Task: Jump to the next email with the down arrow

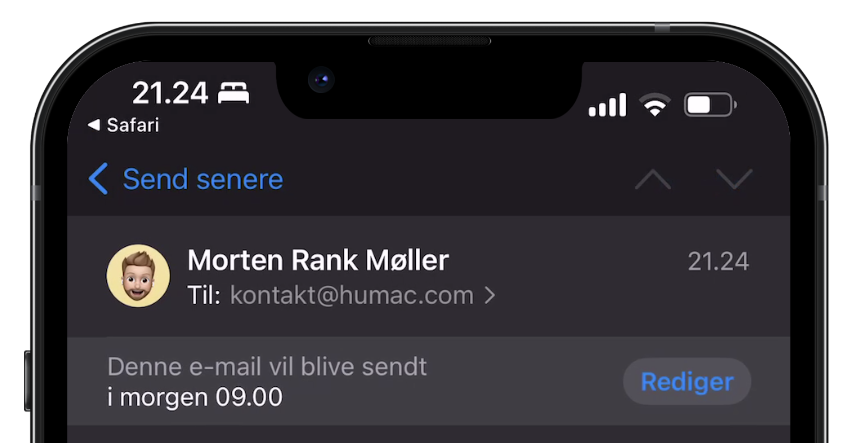Action: click(x=734, y=180)
